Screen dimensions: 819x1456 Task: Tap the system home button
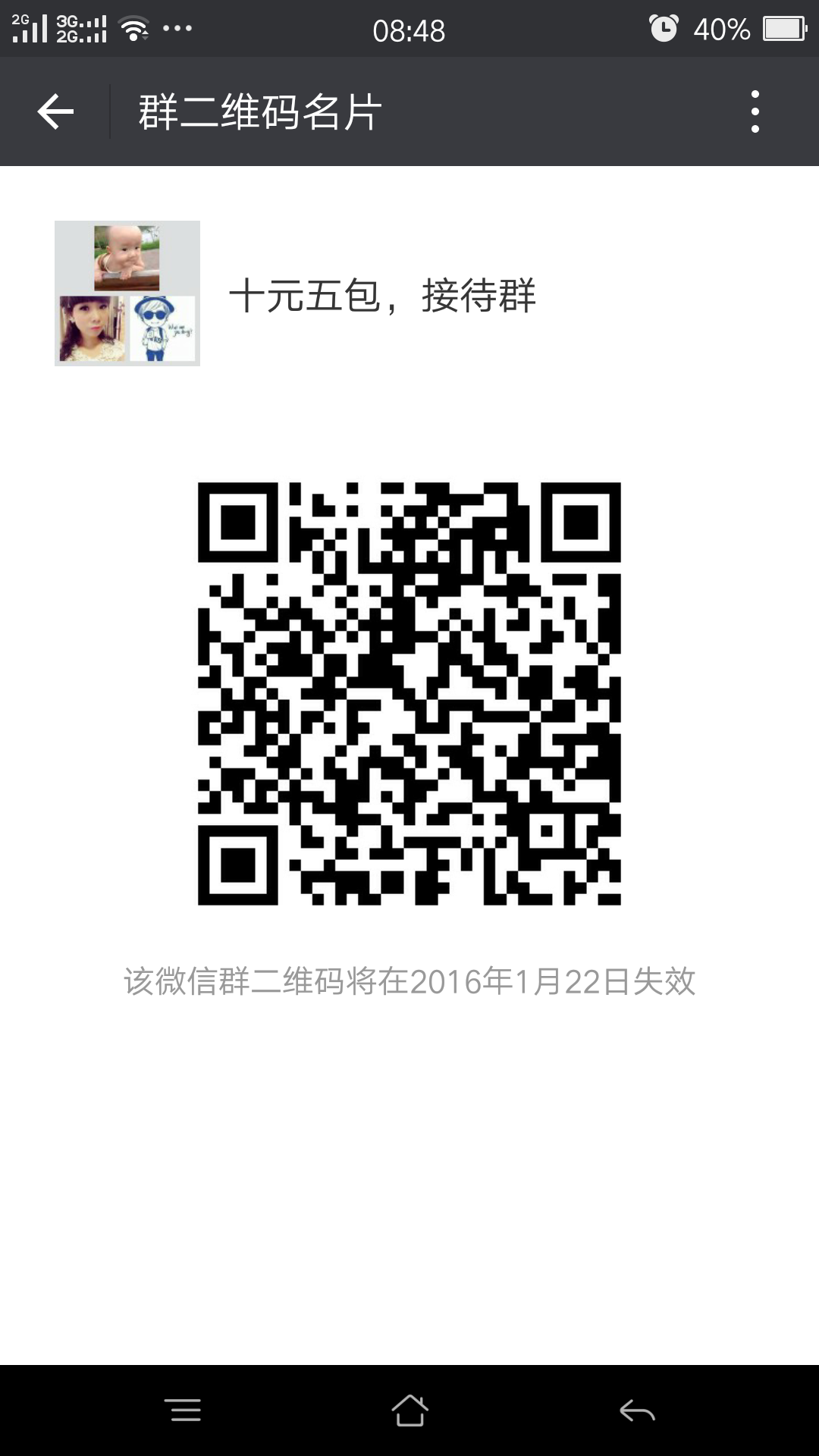pos(409,1410)
